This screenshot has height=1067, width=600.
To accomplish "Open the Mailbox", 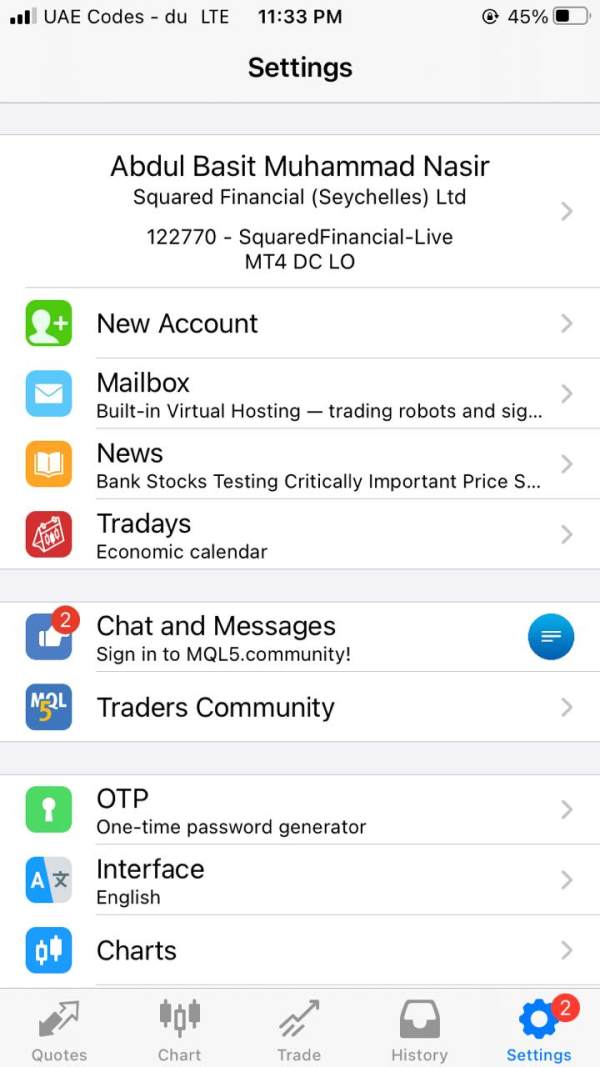I will 300,393.
